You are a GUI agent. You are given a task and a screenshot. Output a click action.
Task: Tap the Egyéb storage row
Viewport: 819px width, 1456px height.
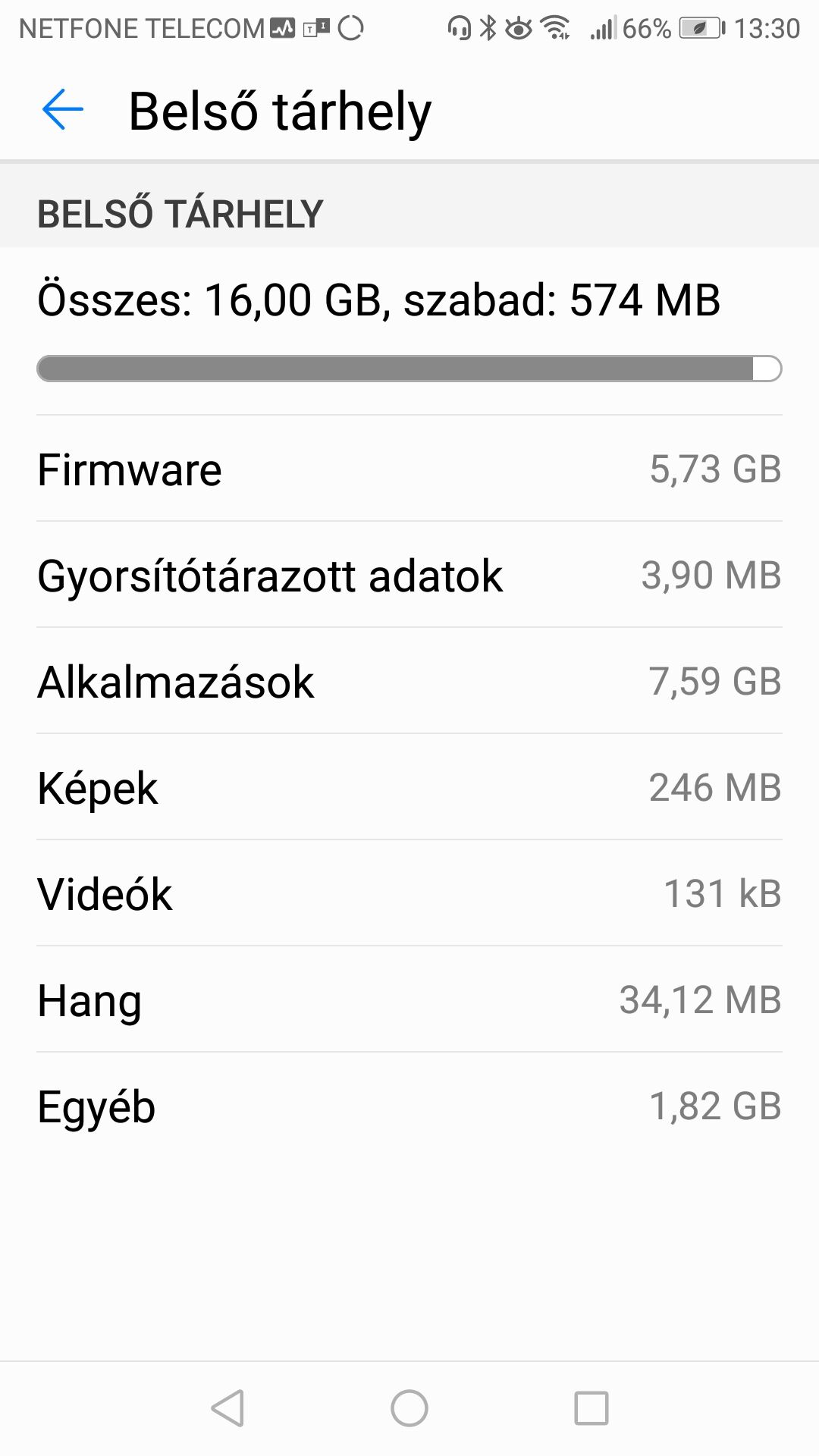coord(409,1106)
